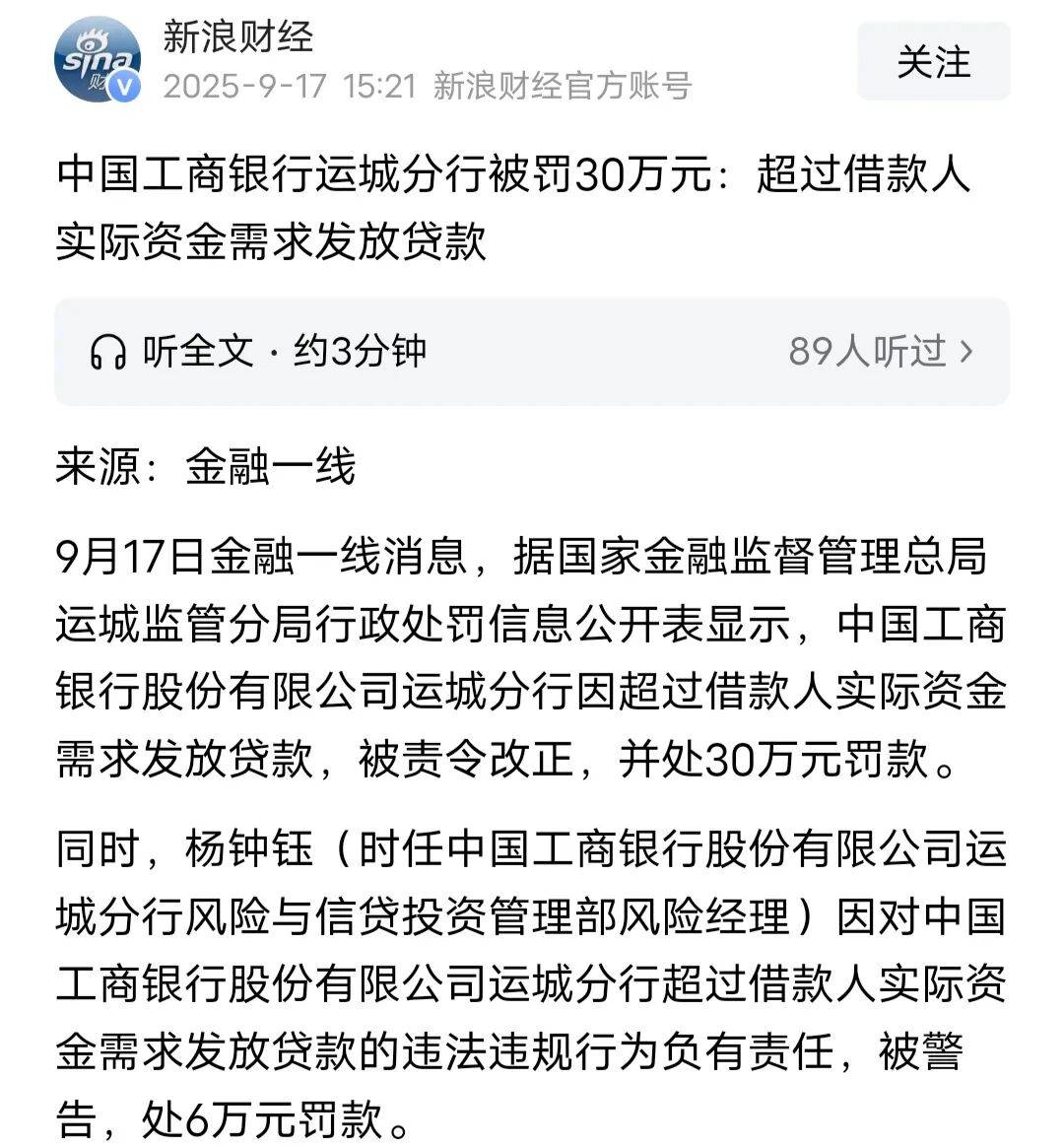Image resolution: width=1064 pixels, height=1147 pixels.
Task: Open the 新浪财经 account name
Action: [237, 37]
